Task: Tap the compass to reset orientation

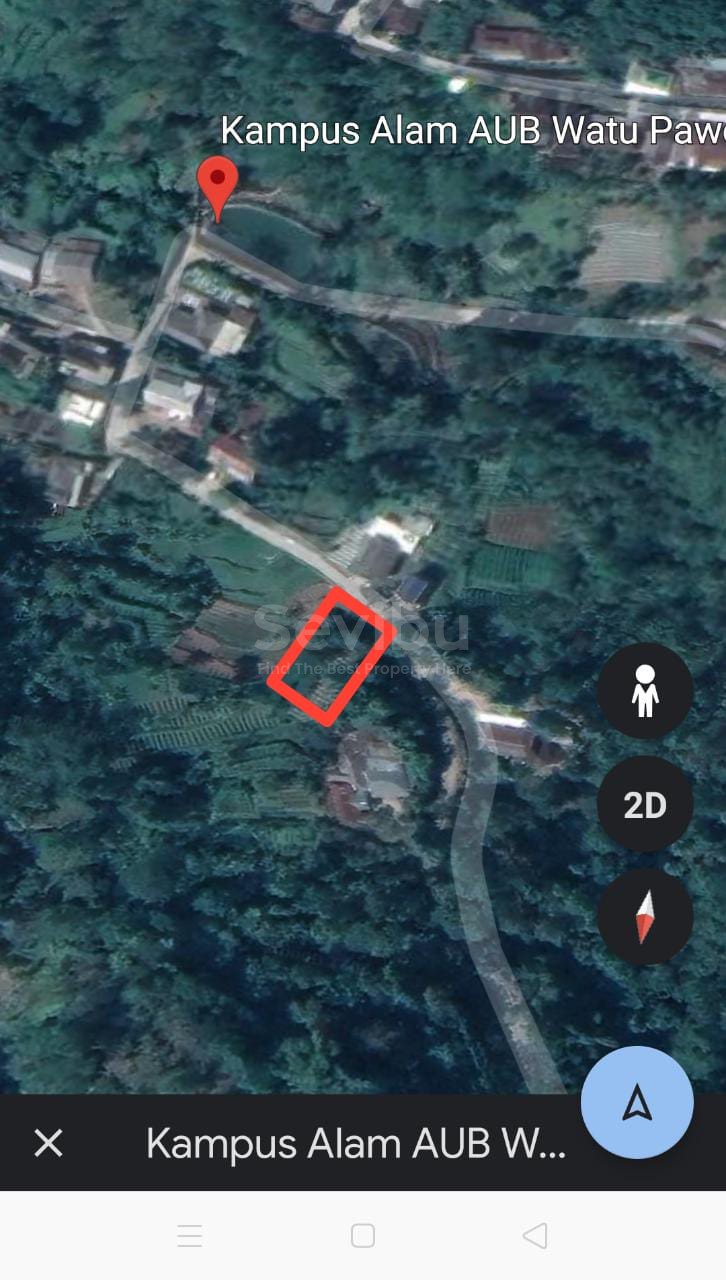Action: pos(645,917)
